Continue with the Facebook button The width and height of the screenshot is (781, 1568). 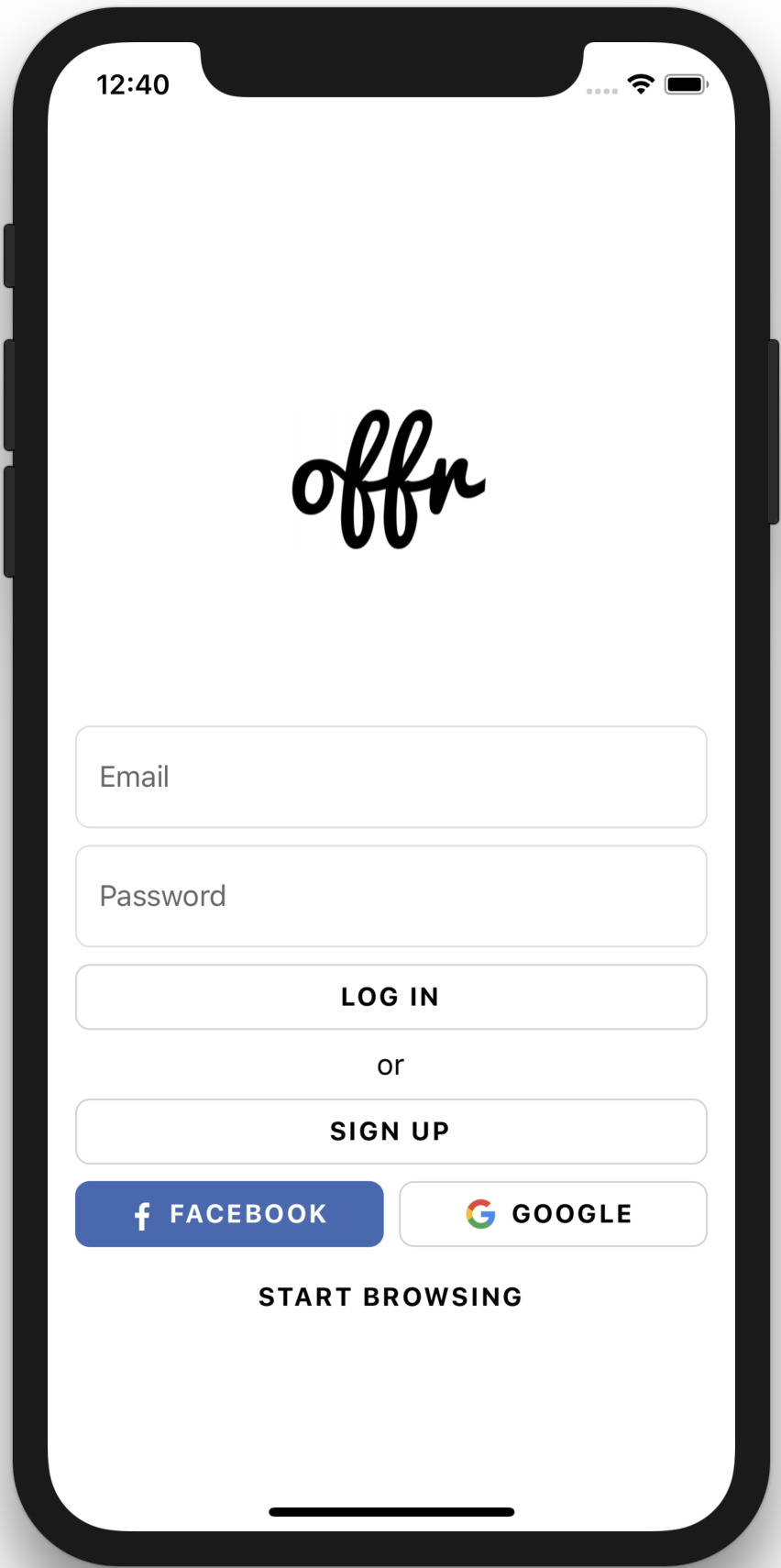(229, 1214)
